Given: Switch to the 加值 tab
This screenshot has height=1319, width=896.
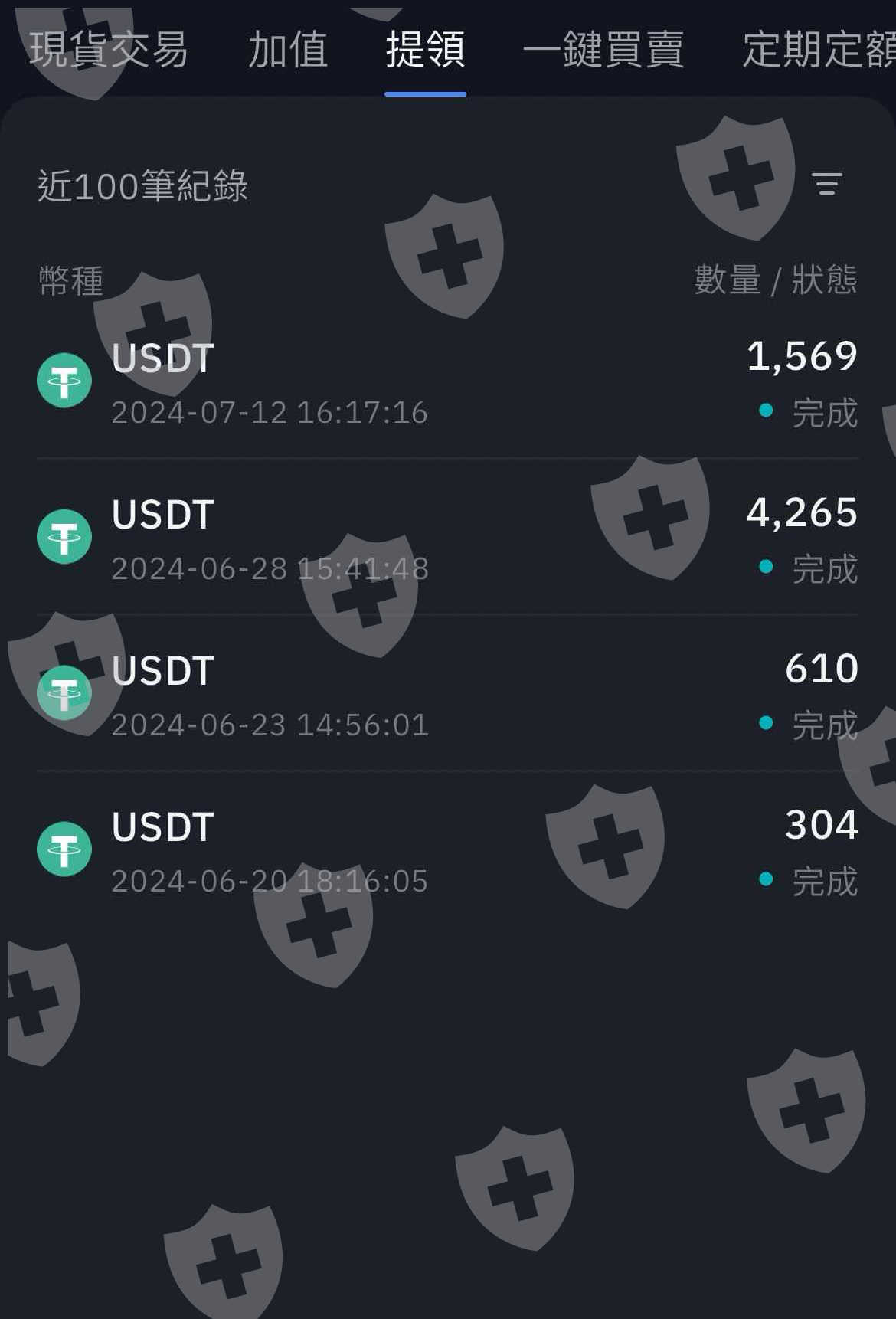Looking at the screenshot, I should [288, 51].
